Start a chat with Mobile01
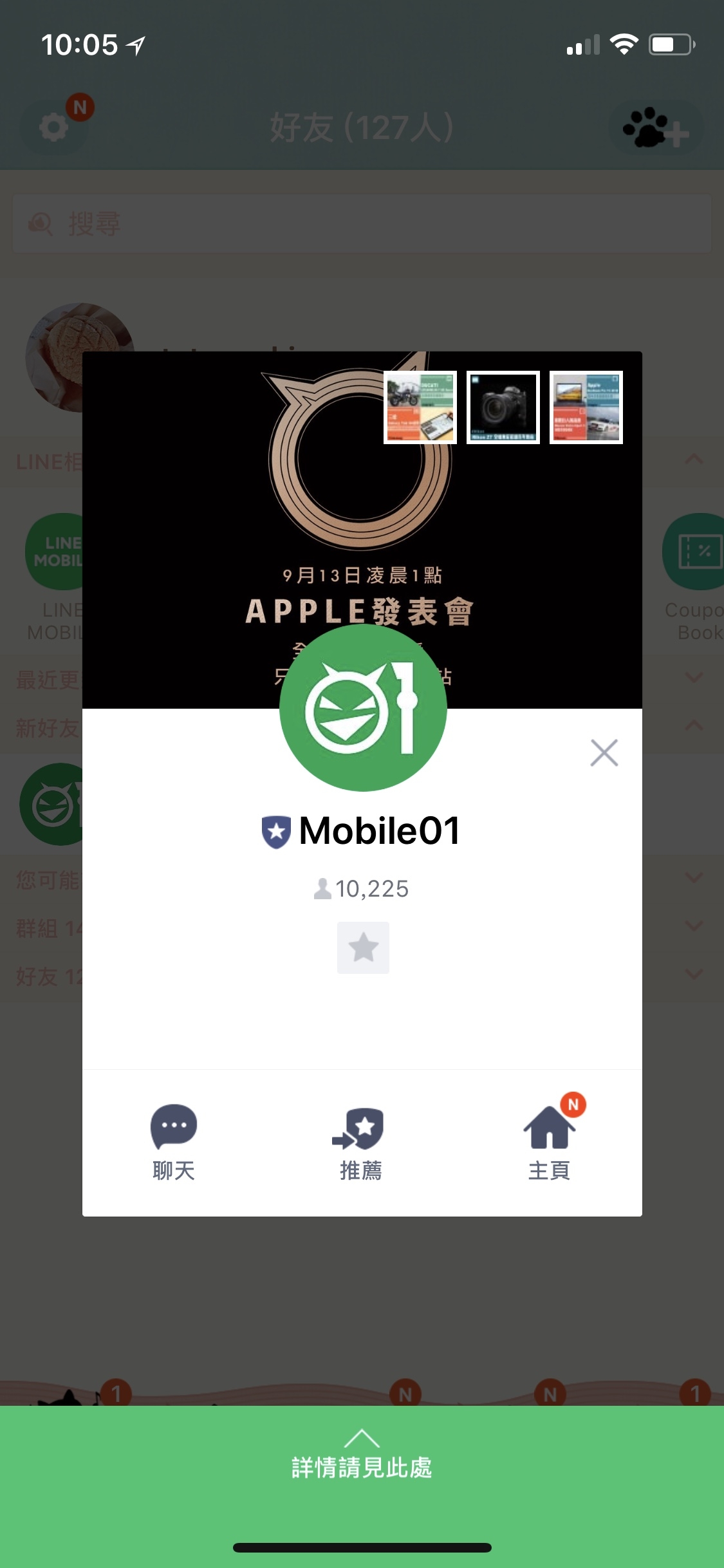Viewport: 724px width, 1568px height. [173, 1141]
